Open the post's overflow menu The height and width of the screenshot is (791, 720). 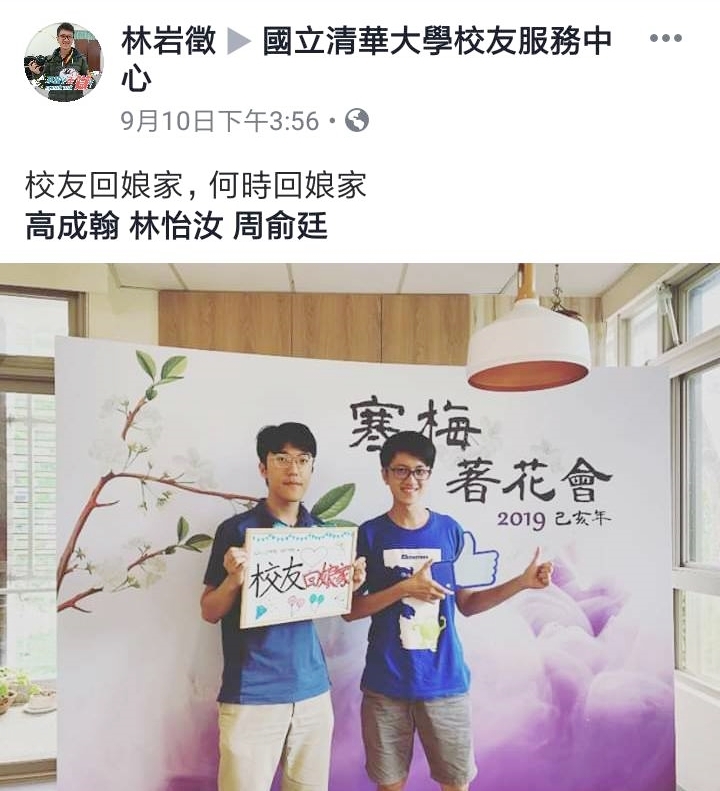click(x=665, y=40)
